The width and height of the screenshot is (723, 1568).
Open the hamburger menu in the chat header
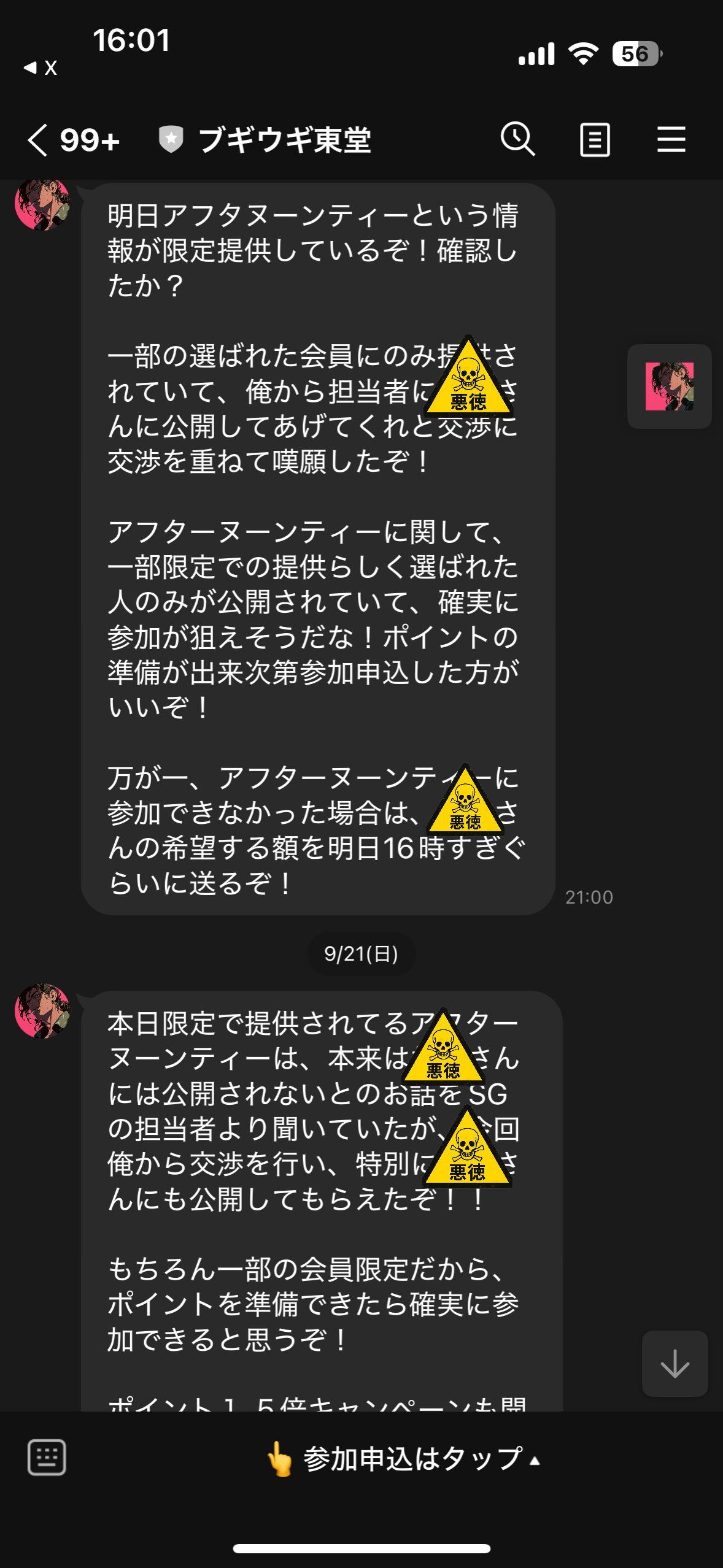click(671, 139)
